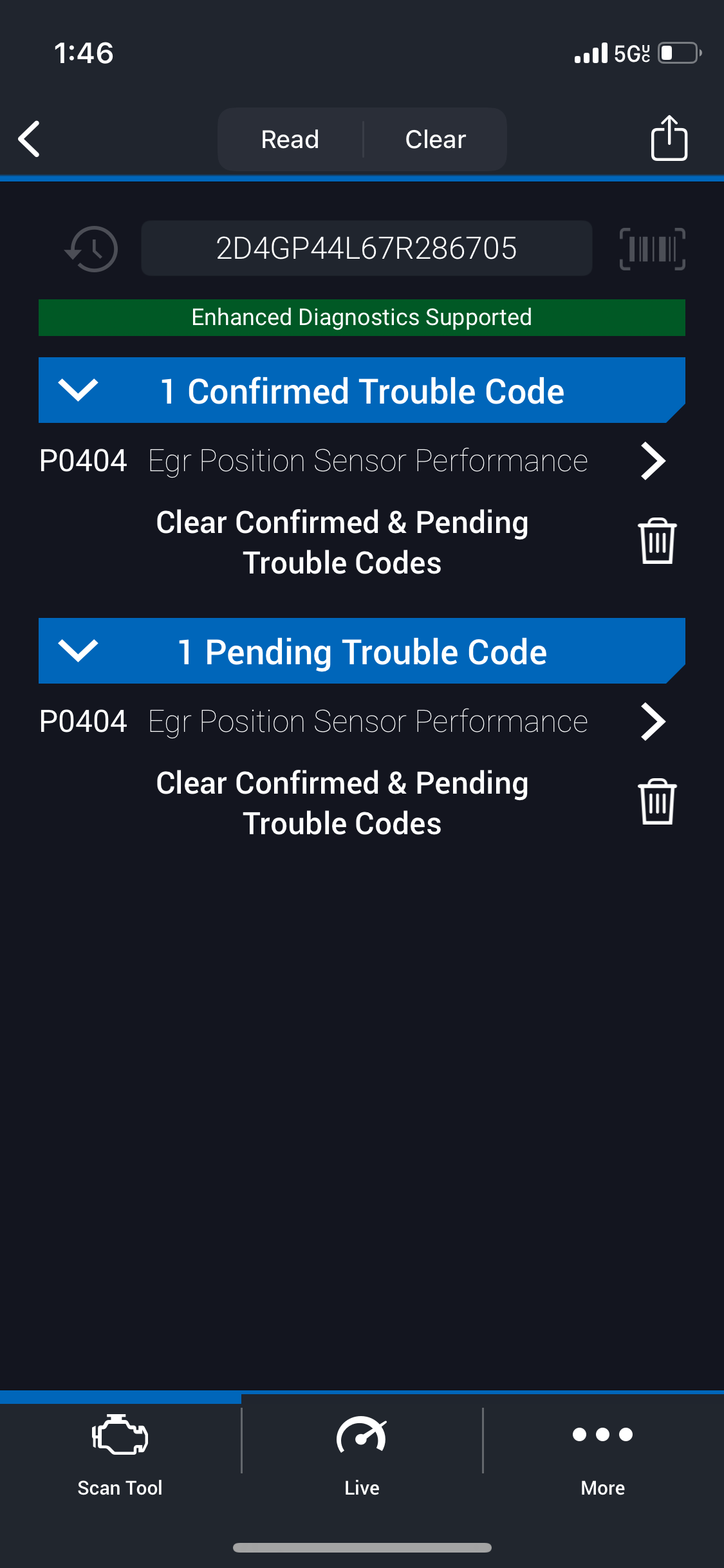Share the diagnostic report

tap(669, 138)
